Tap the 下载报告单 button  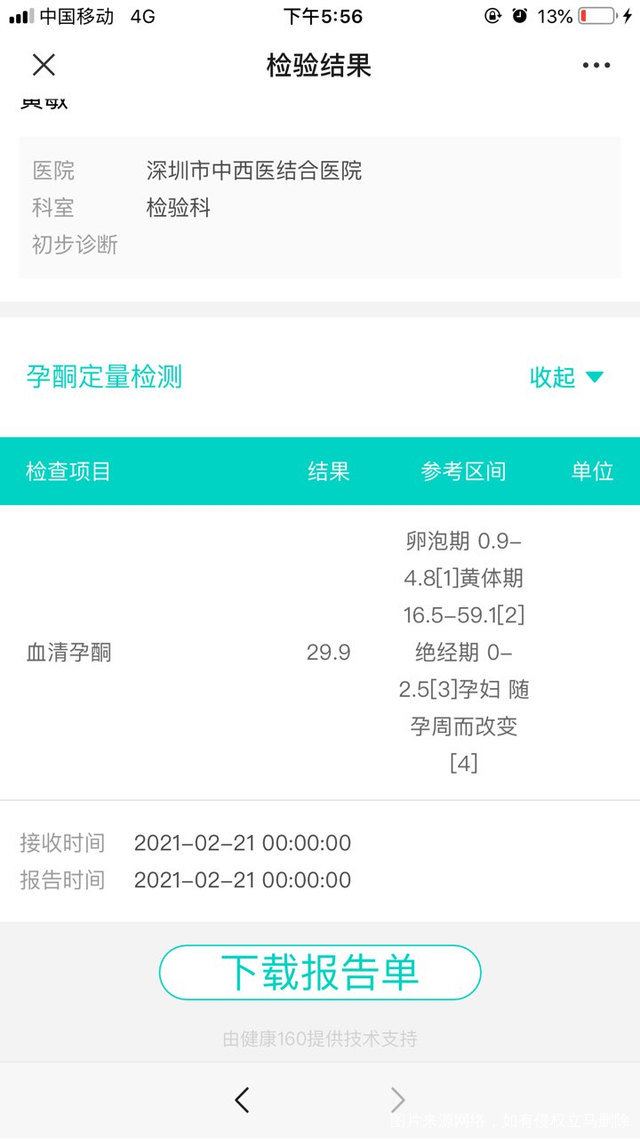point(320,972)
